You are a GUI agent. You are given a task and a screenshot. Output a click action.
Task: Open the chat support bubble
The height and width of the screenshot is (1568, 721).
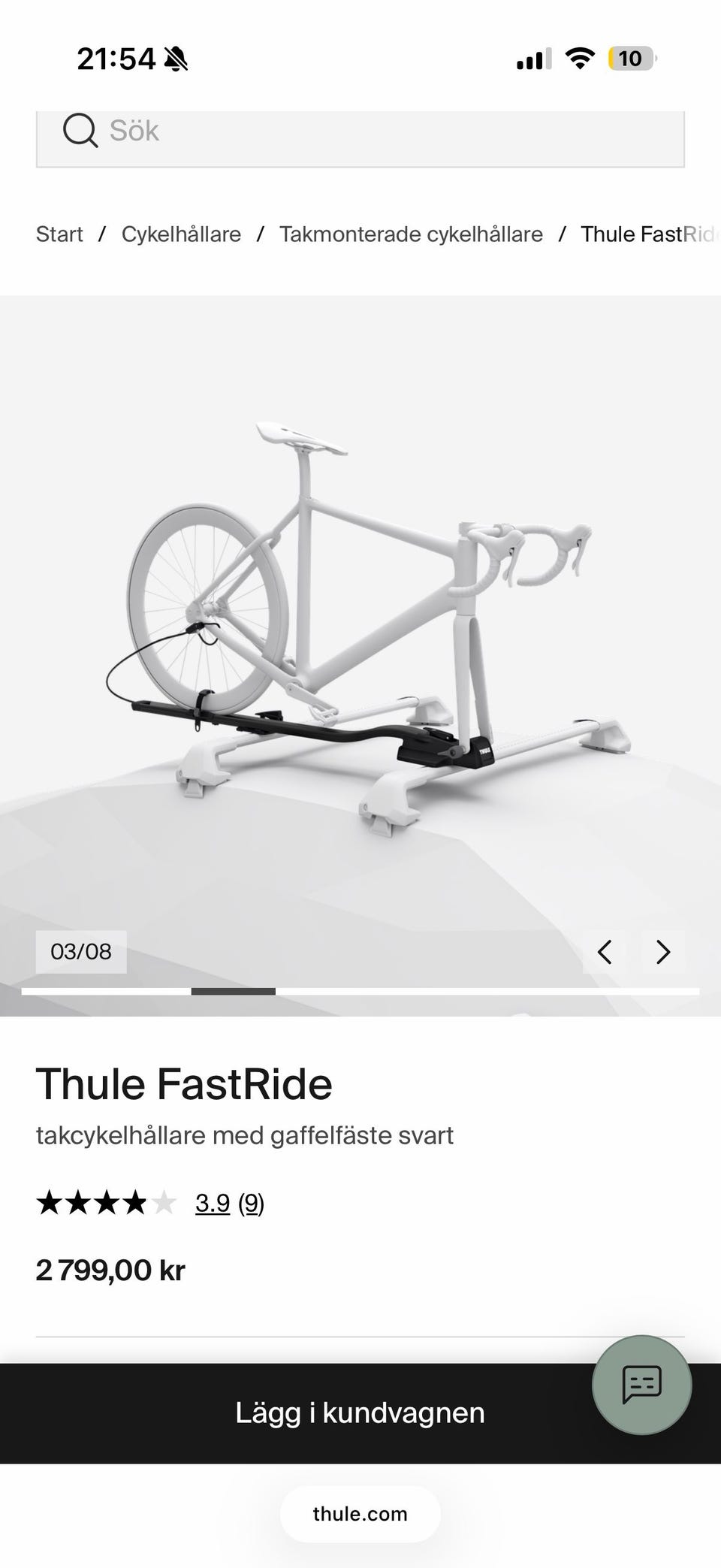(x=641, y=1384)
